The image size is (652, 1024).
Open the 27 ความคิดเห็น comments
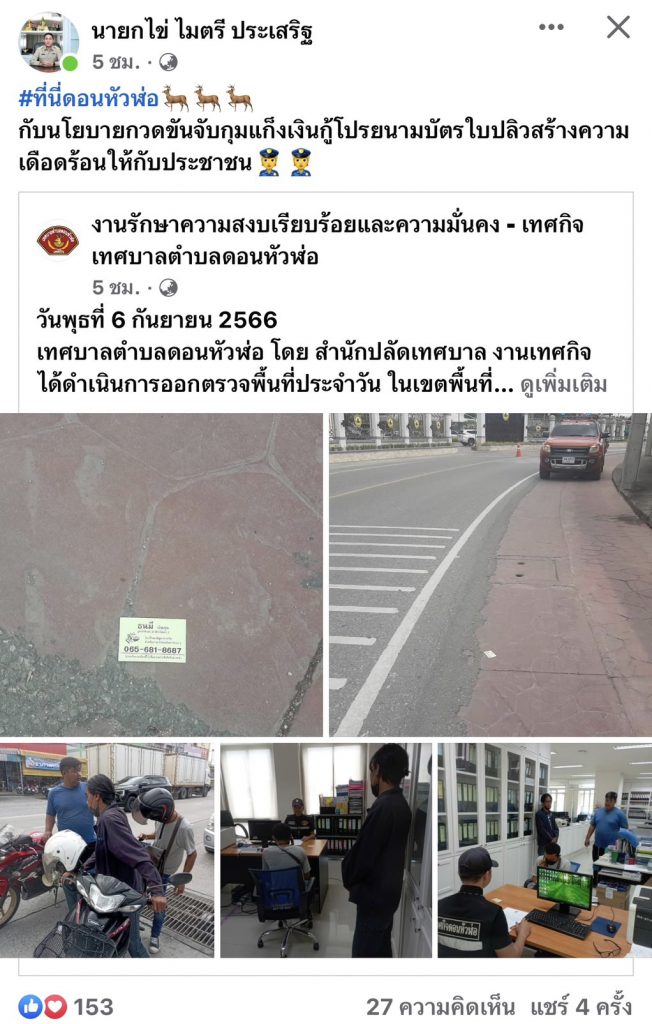[x=440, y=1006]
